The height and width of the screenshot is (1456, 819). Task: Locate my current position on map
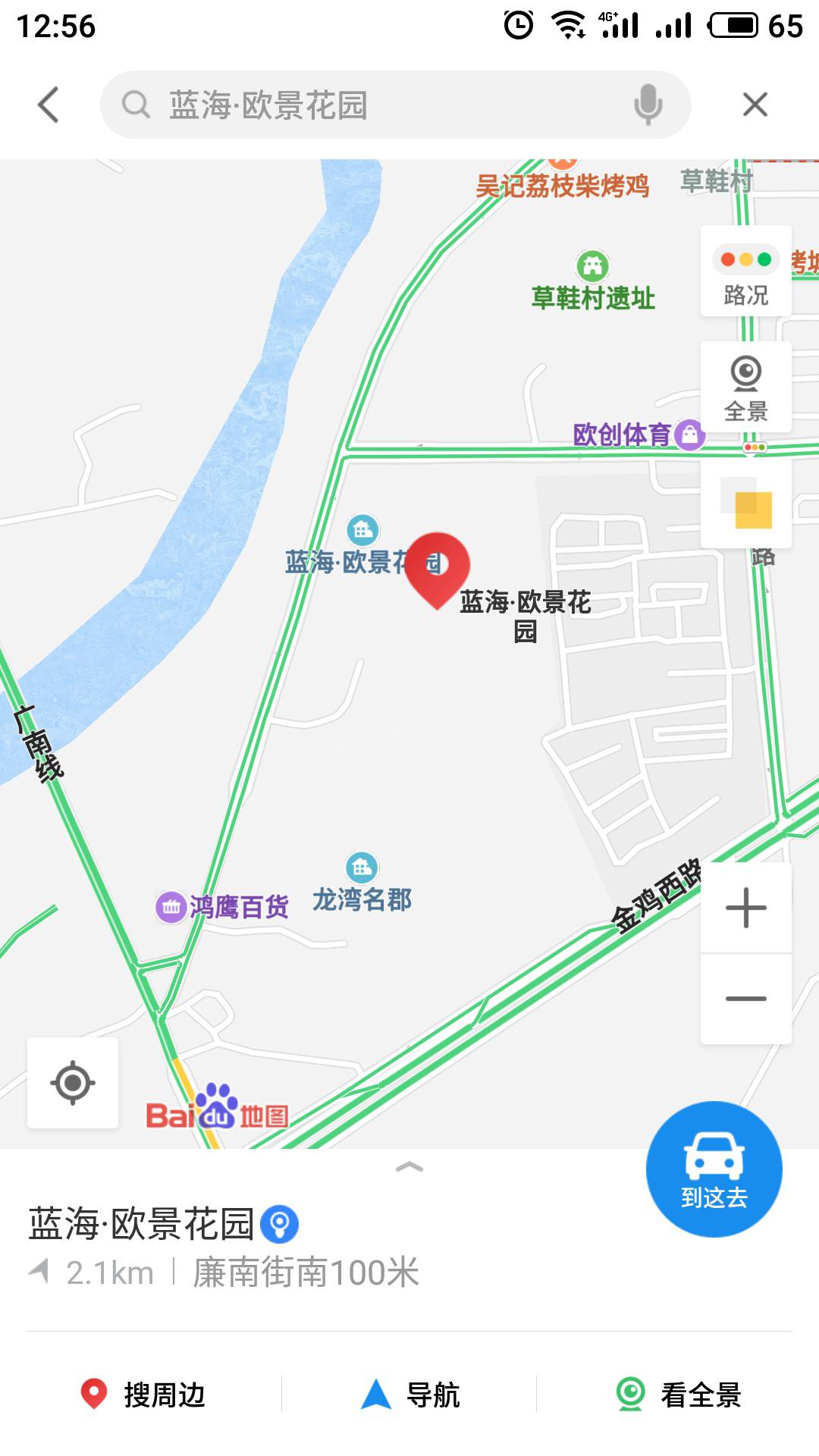tap(73, 1083)
